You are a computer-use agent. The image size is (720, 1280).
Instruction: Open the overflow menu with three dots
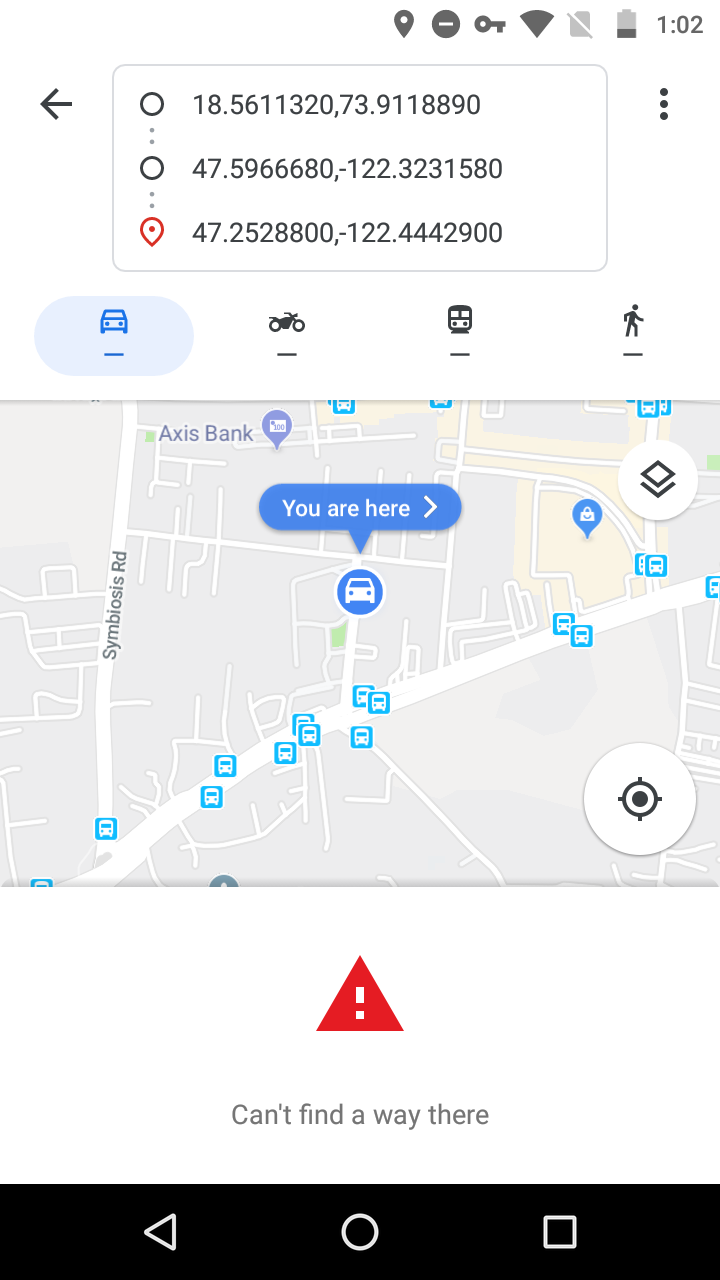664,104
